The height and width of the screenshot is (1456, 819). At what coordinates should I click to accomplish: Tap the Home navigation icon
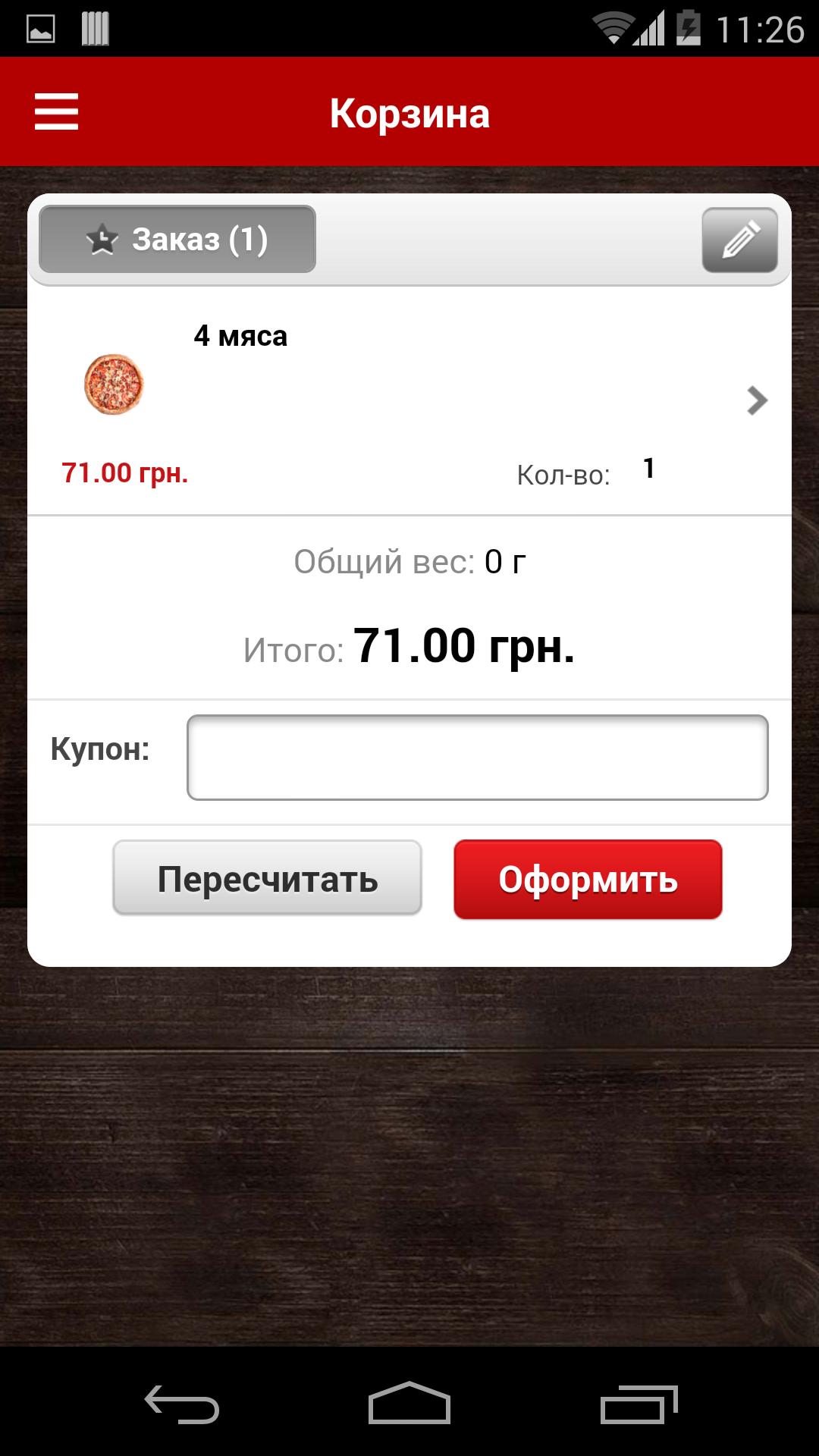(x=409, y=1401)
